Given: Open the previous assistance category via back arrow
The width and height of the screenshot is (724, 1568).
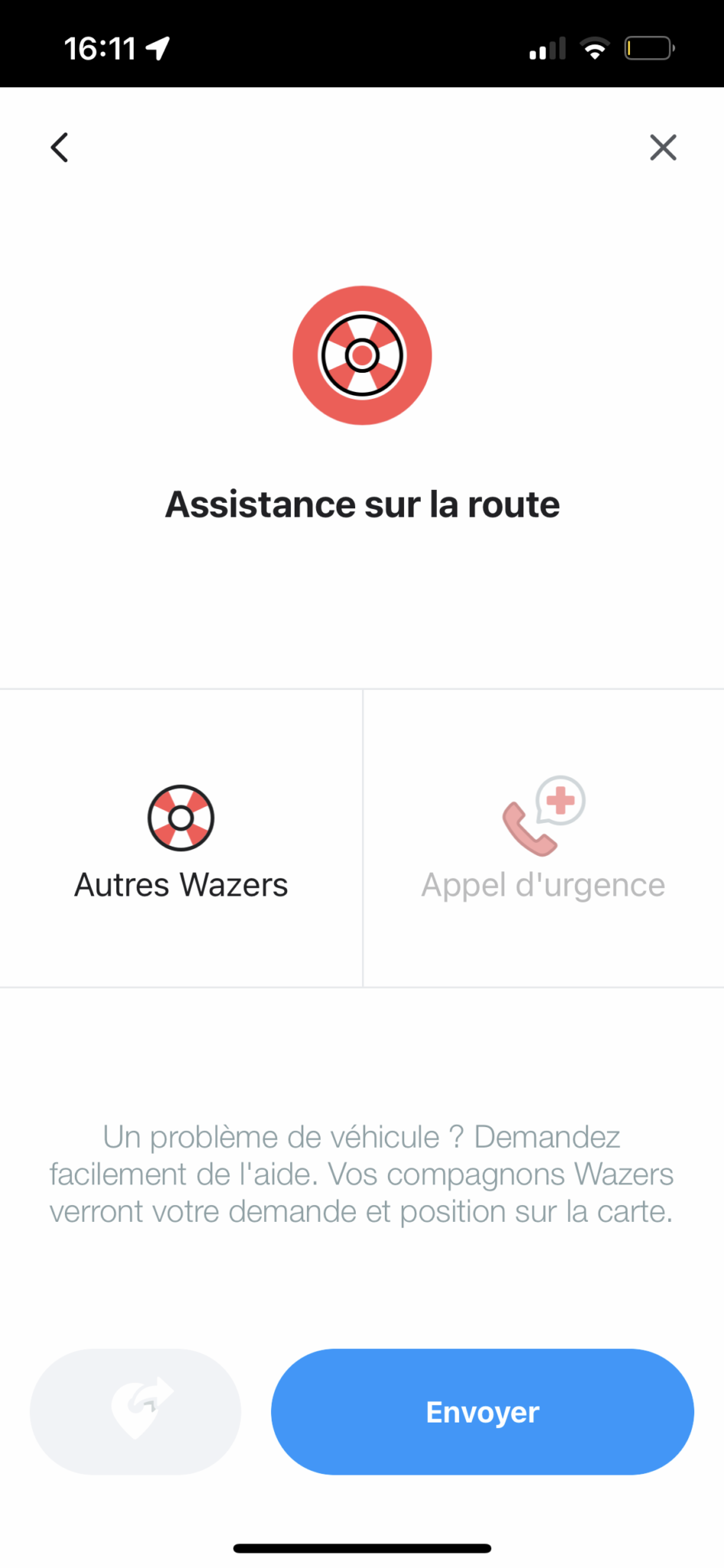Looking at the screenshot, I should pyautogui.click(x=60, y=147).
